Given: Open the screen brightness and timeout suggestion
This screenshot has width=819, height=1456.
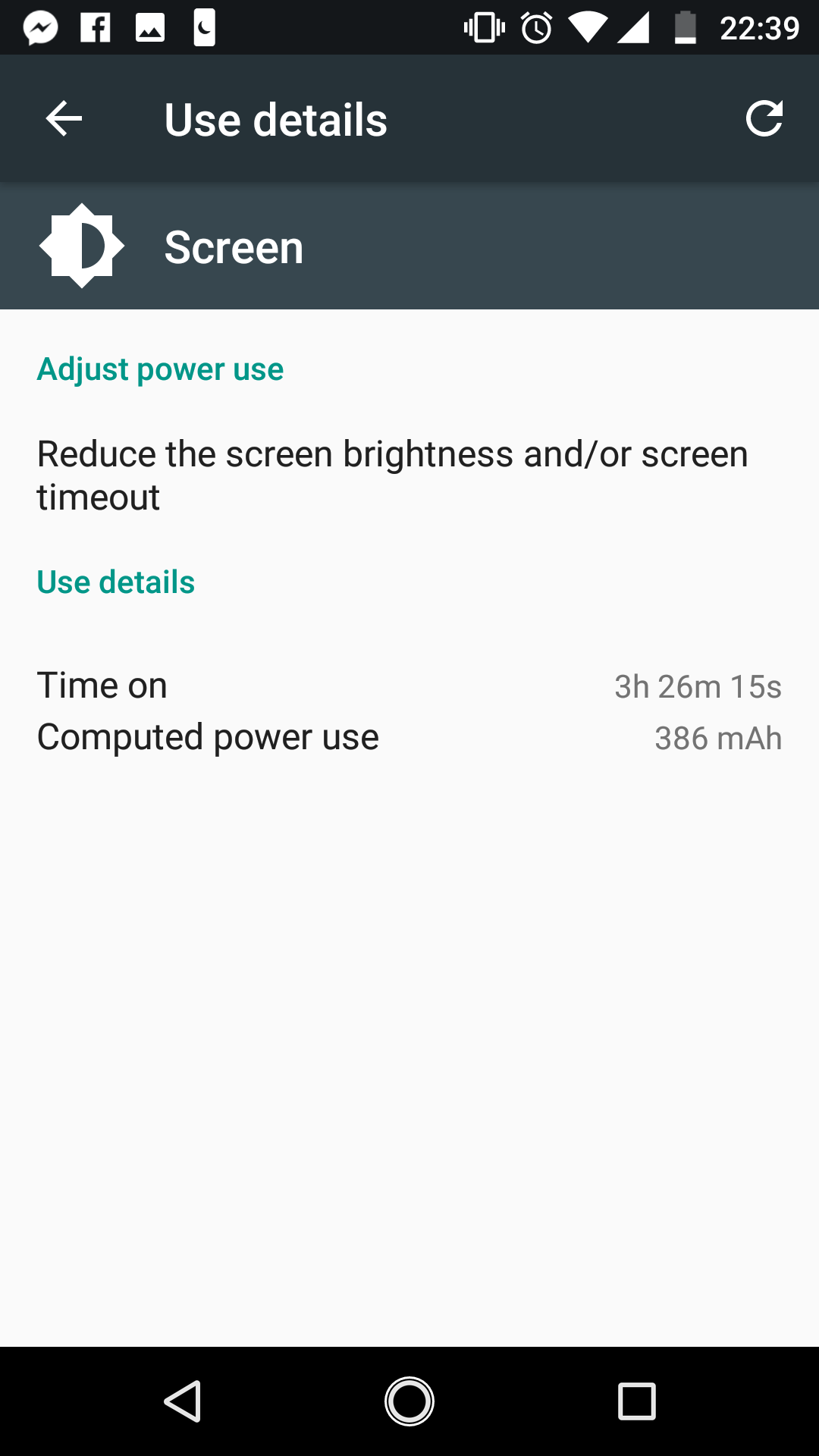Looking at the screenshot, I should [x=393, y=475].
